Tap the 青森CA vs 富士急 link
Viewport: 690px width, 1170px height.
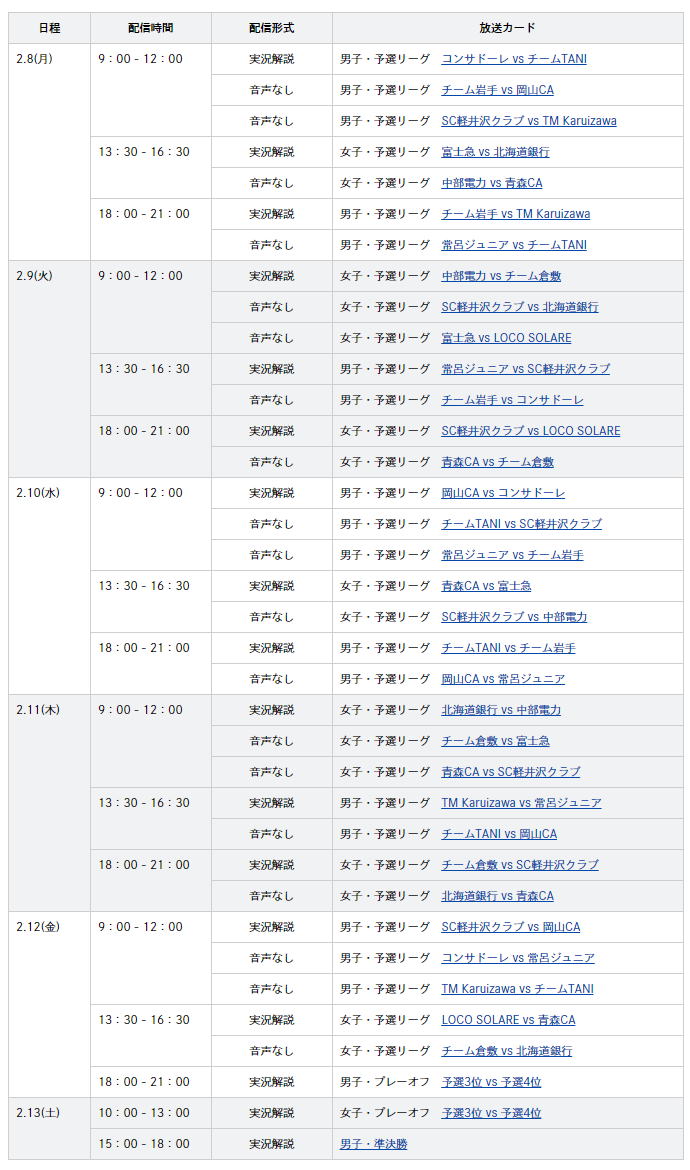pyautogui.click(x=486, y=586)
